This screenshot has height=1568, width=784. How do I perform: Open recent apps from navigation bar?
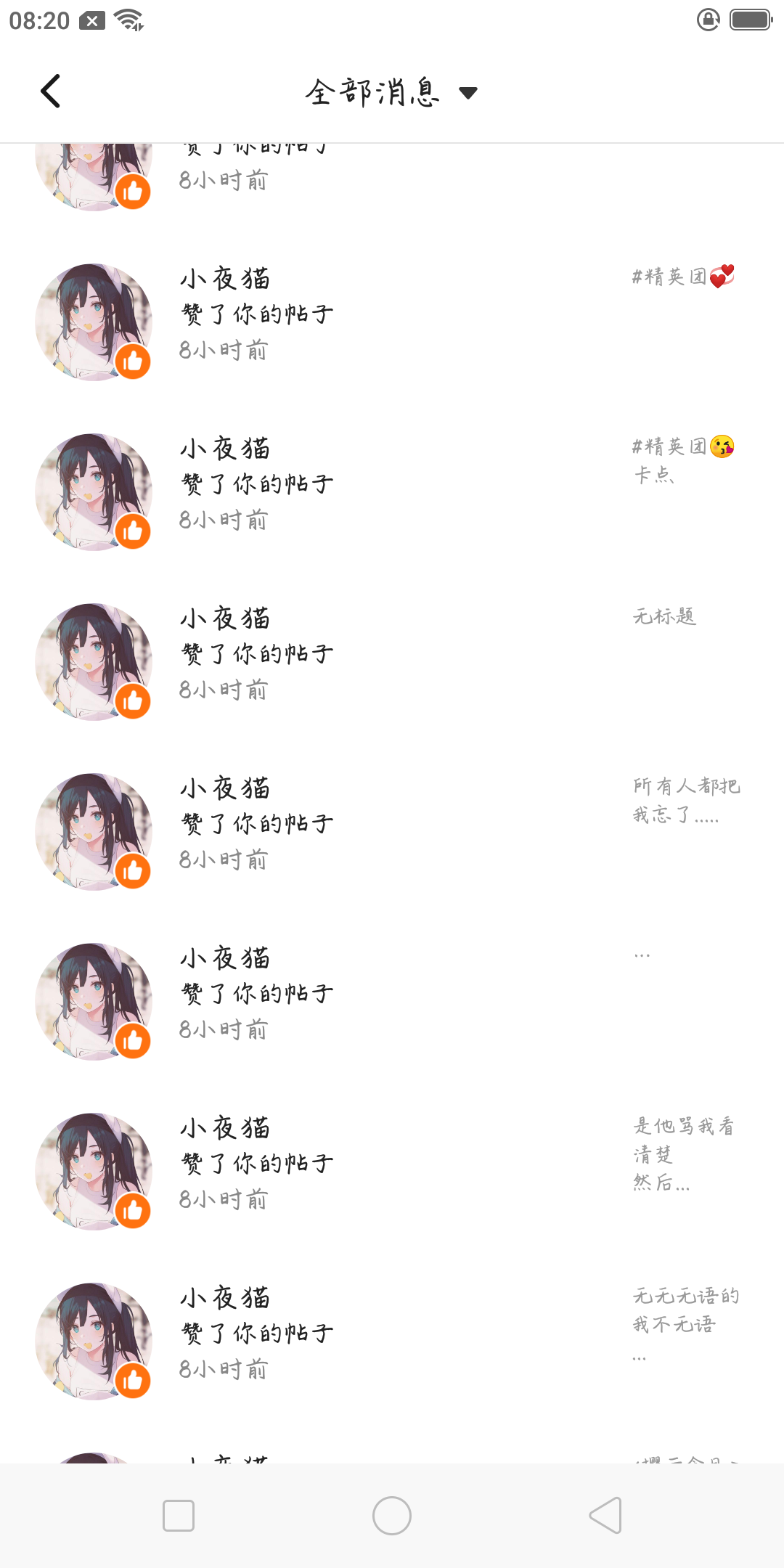[x=179, y=1516]
